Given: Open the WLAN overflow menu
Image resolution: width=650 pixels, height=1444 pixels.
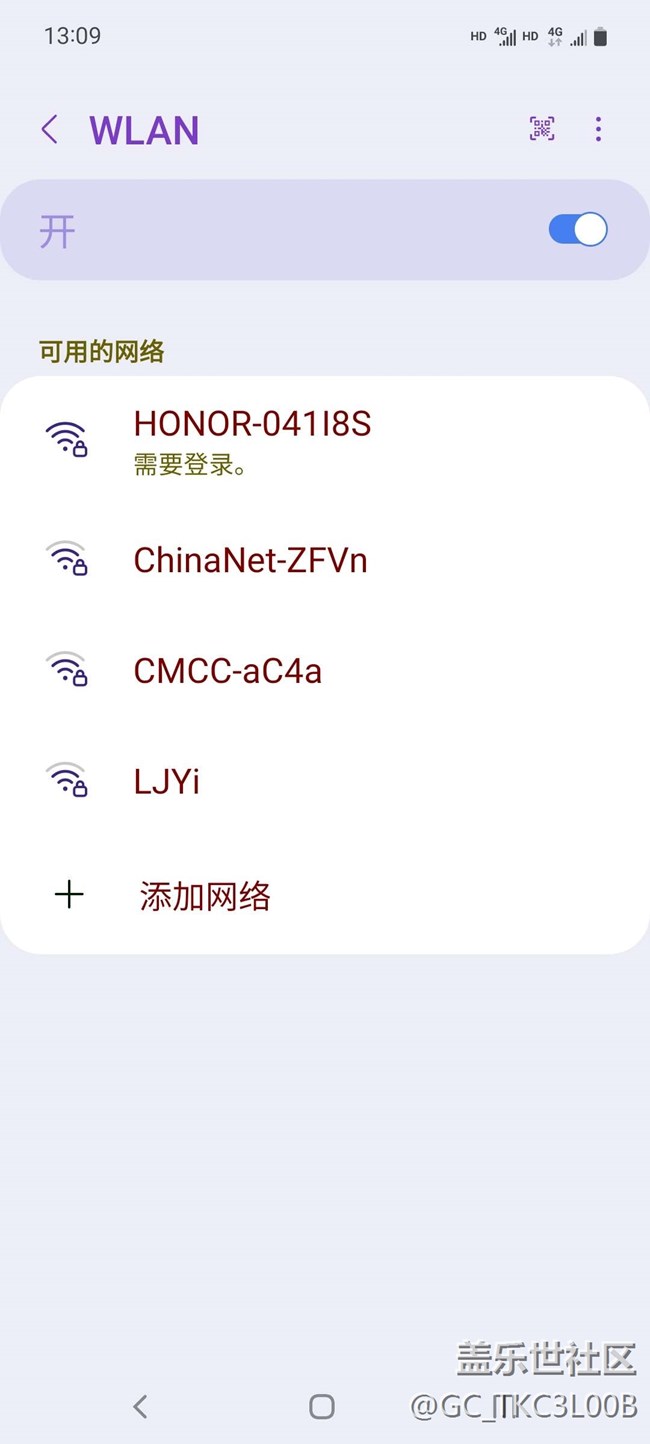Looking at the screenshot, I should tap(598, 129).
